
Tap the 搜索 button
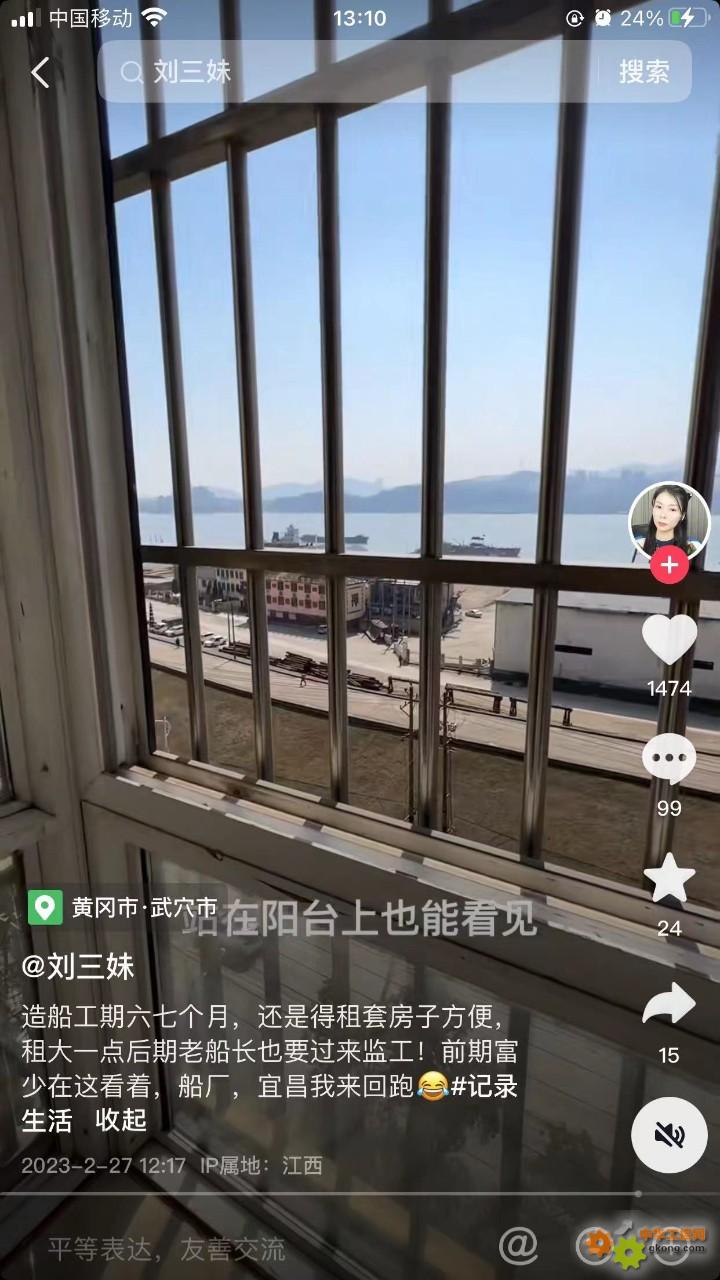644,72
